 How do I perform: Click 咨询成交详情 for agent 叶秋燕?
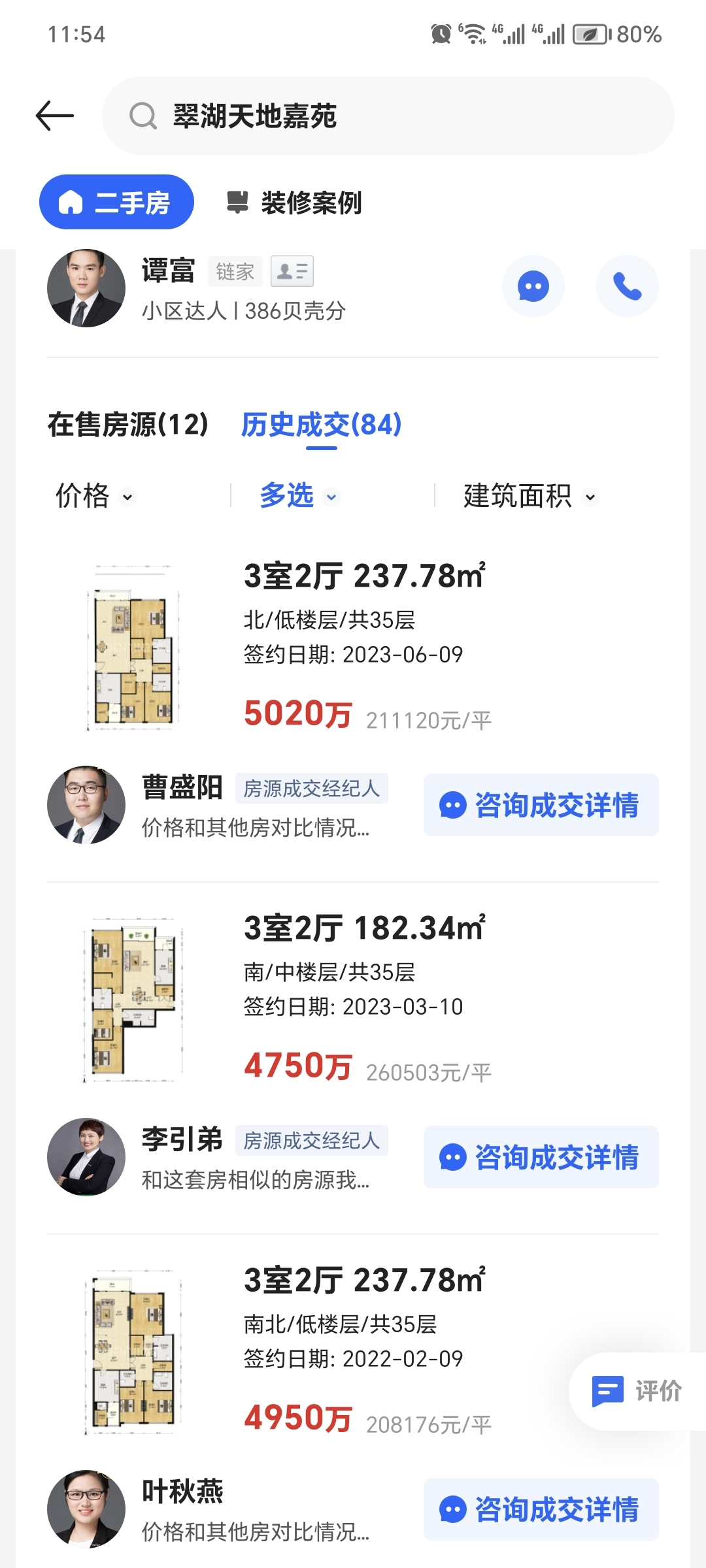point(541,1510)
